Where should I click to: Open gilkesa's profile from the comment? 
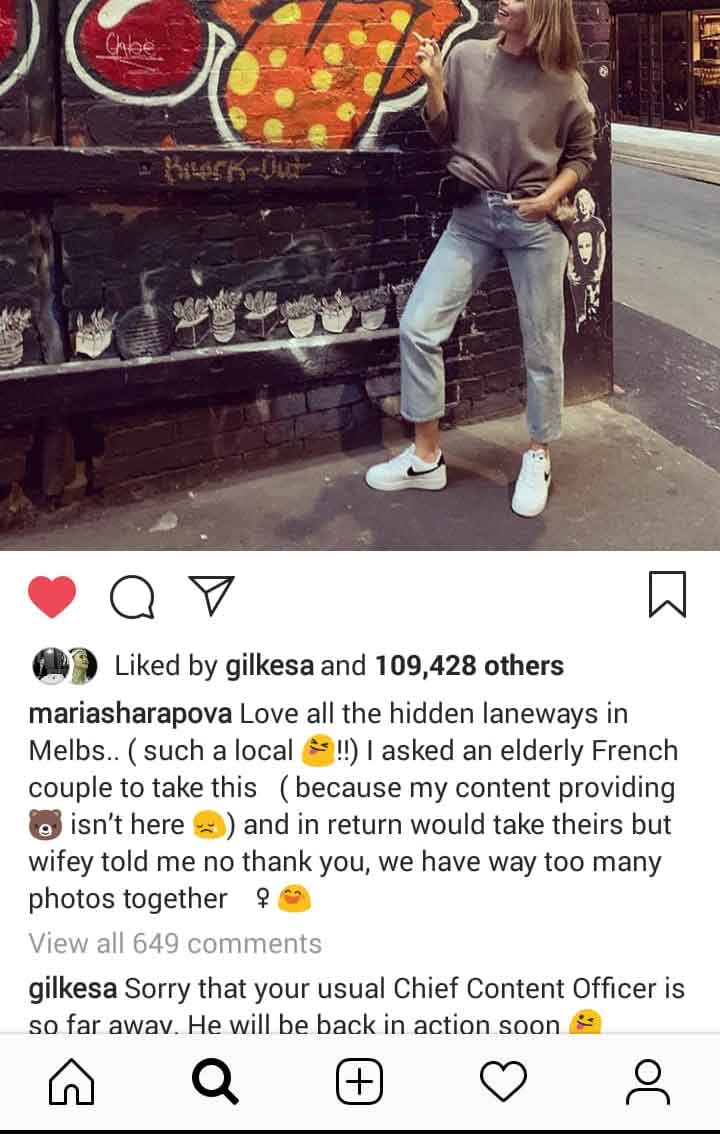73,989
